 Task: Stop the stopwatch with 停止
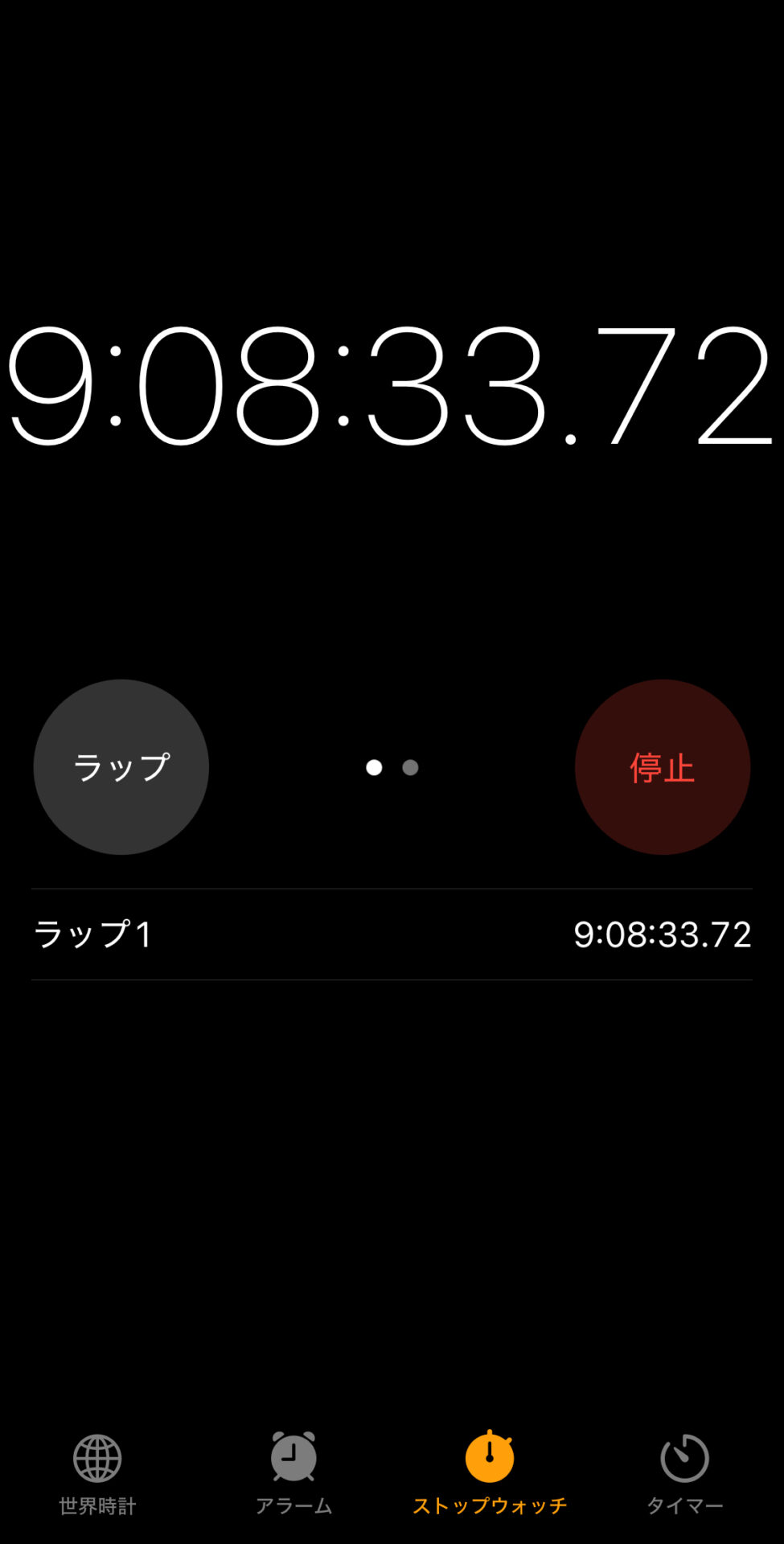point(662,766)
